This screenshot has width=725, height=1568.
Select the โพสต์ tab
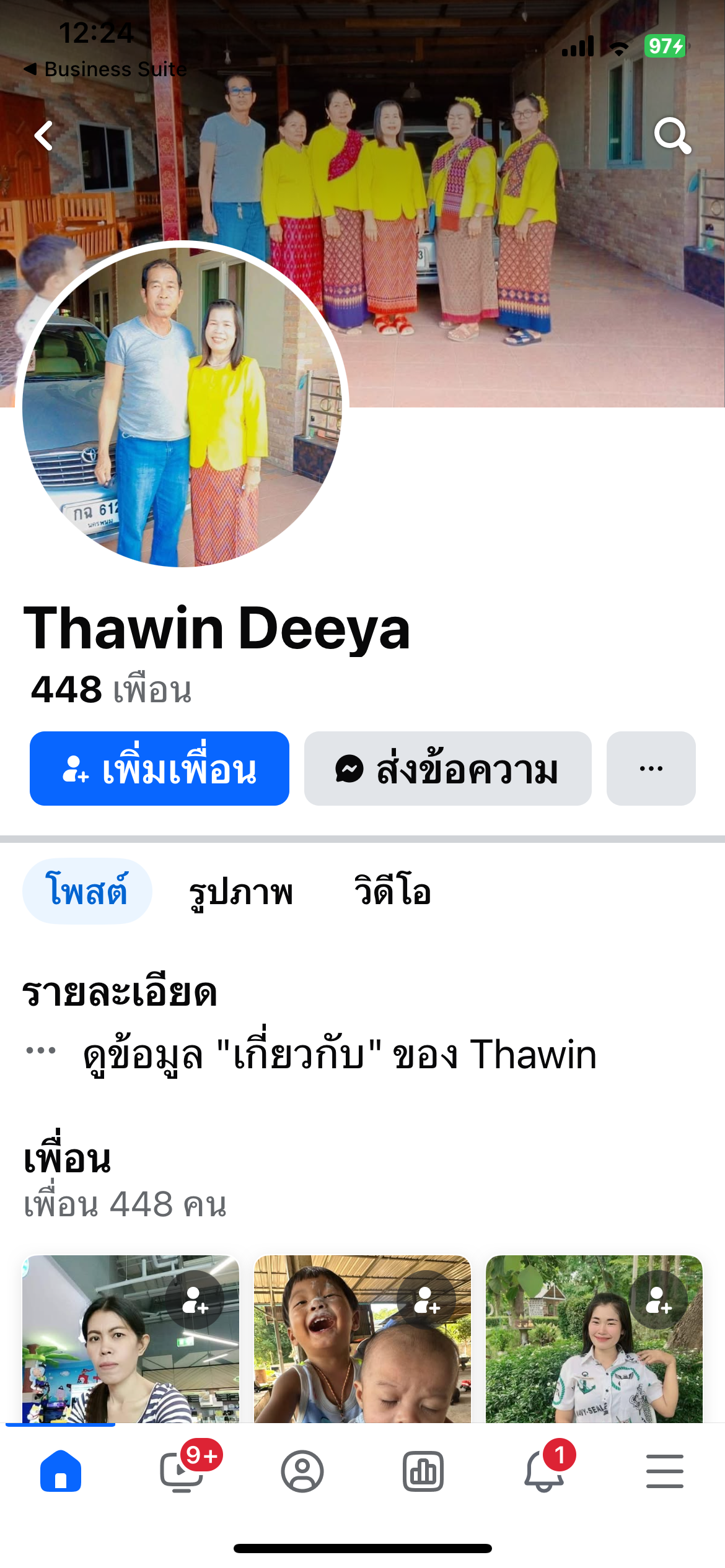coord(87,891)
